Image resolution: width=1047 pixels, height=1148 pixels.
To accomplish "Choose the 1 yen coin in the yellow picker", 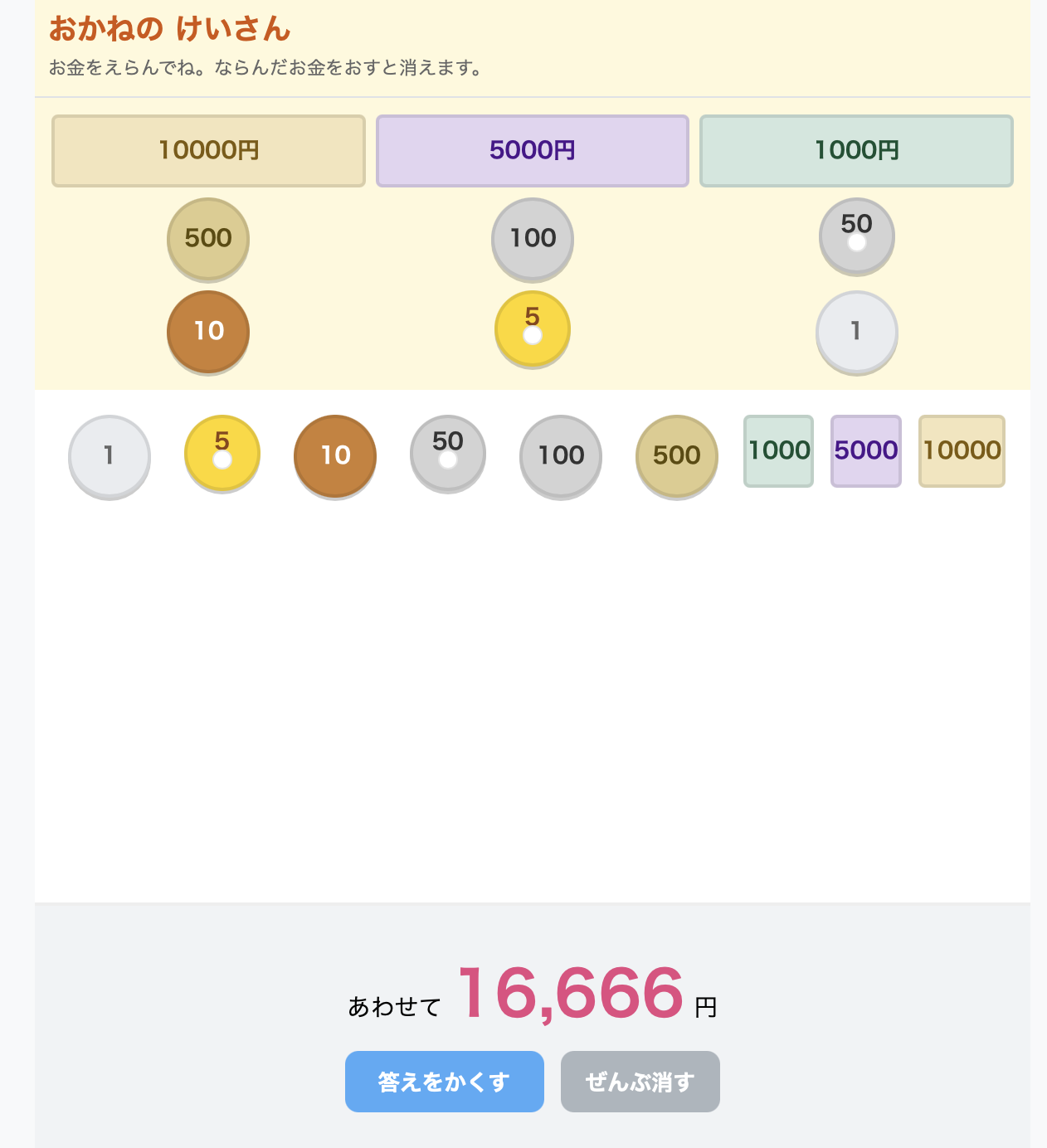I will [x=856, y=330].
